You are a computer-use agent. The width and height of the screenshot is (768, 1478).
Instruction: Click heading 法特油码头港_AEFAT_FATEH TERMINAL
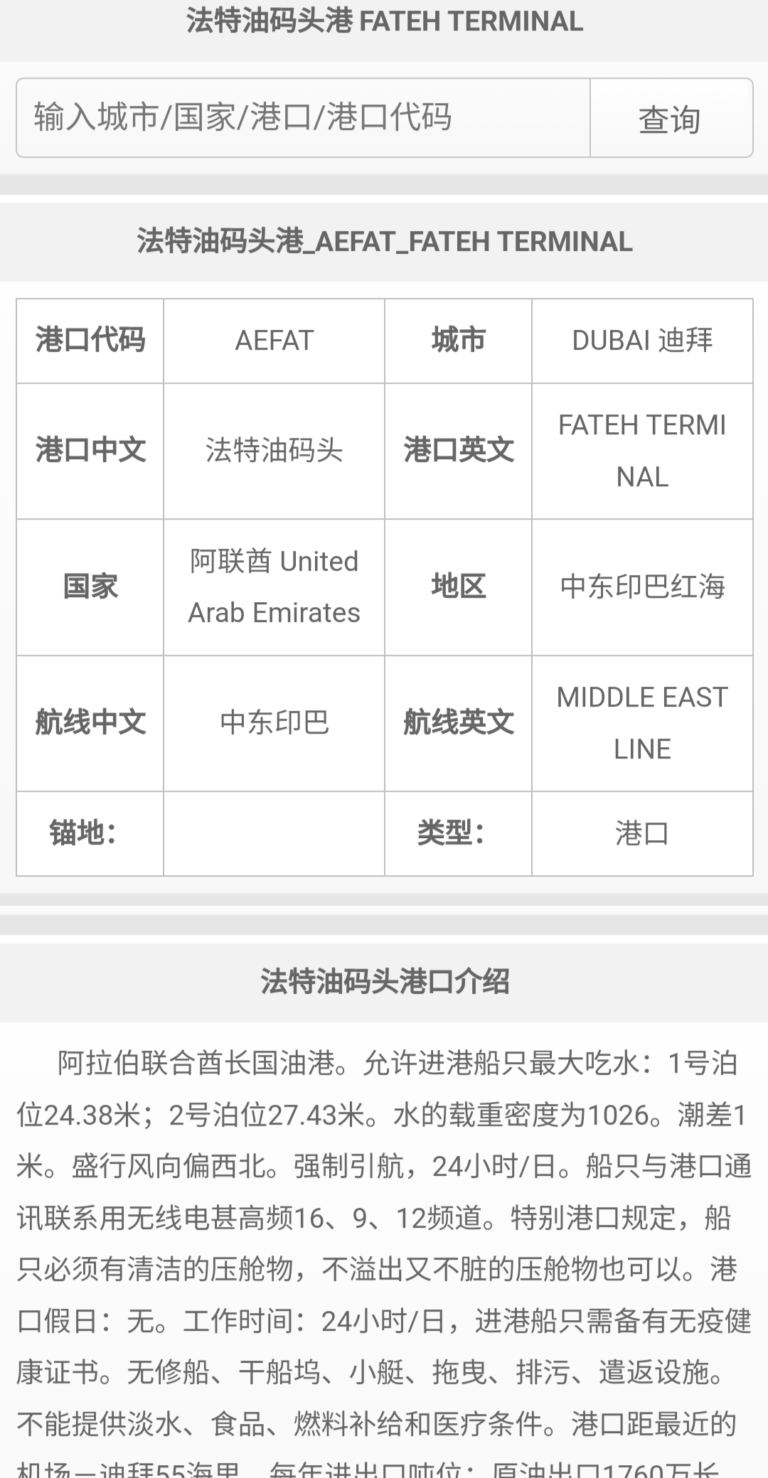click(383, 242)
